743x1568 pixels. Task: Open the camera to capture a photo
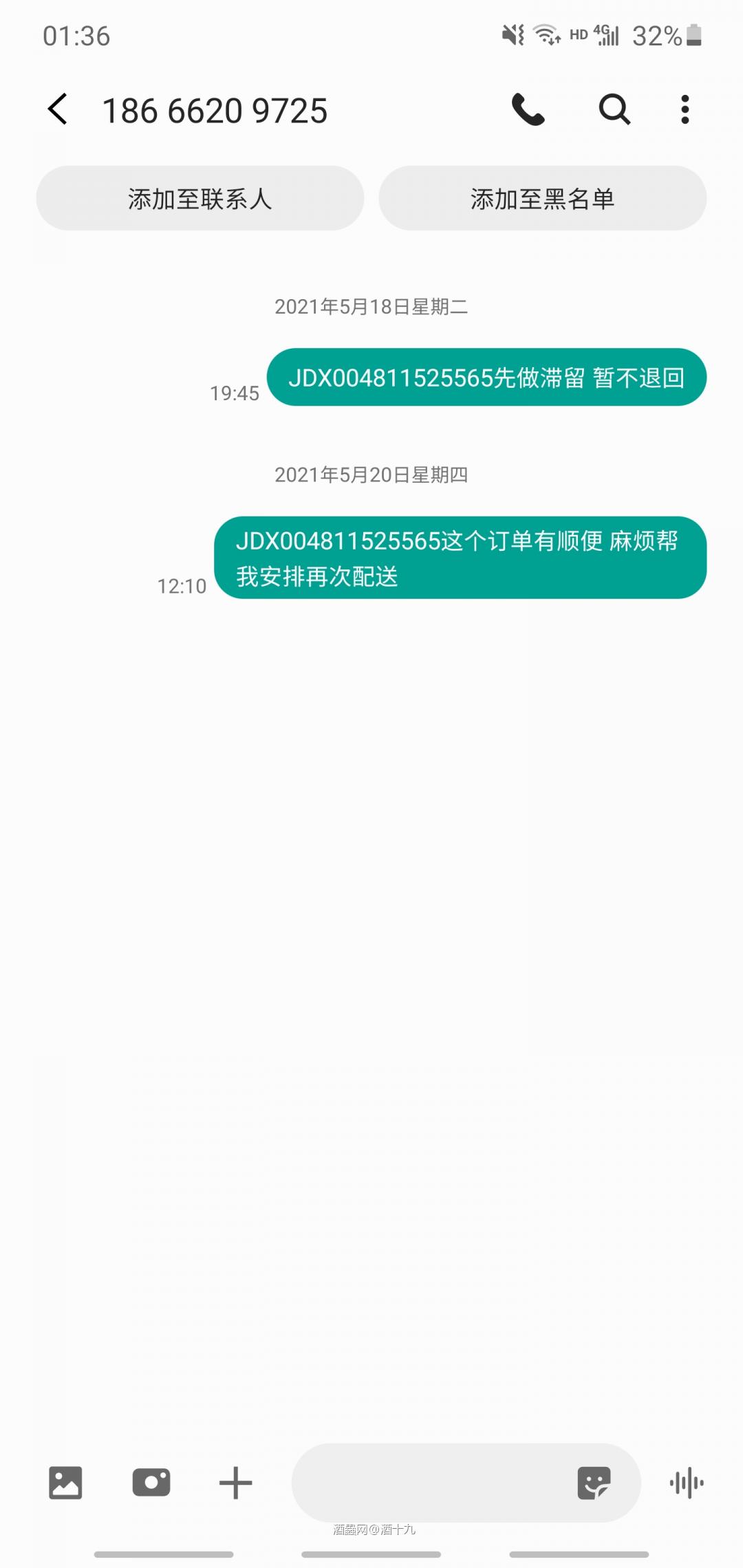point(151,1482)
